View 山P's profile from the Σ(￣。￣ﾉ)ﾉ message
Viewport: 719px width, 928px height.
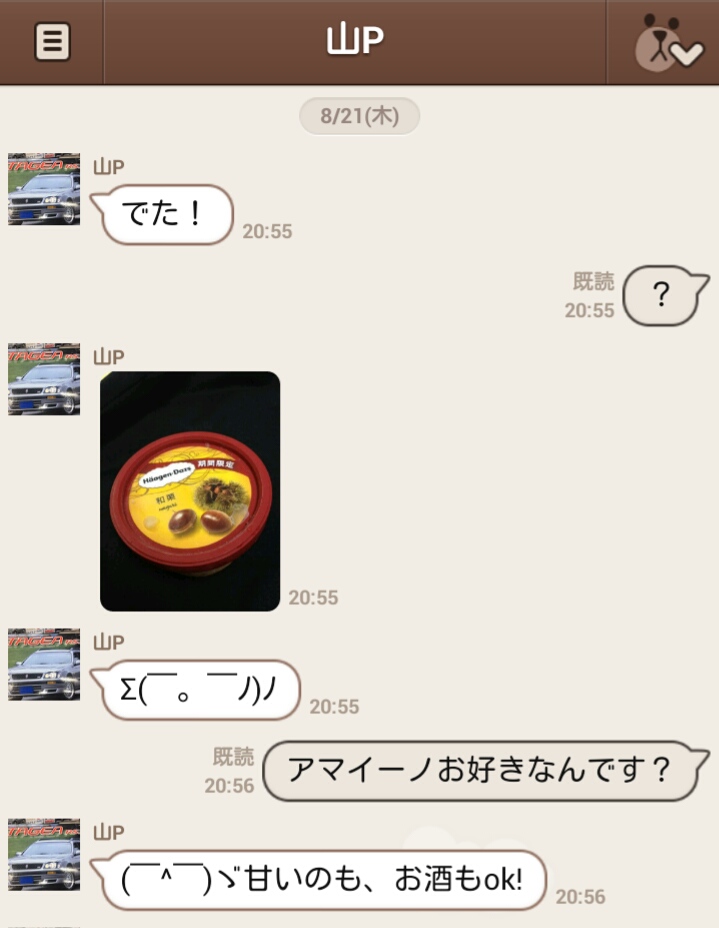44,664
